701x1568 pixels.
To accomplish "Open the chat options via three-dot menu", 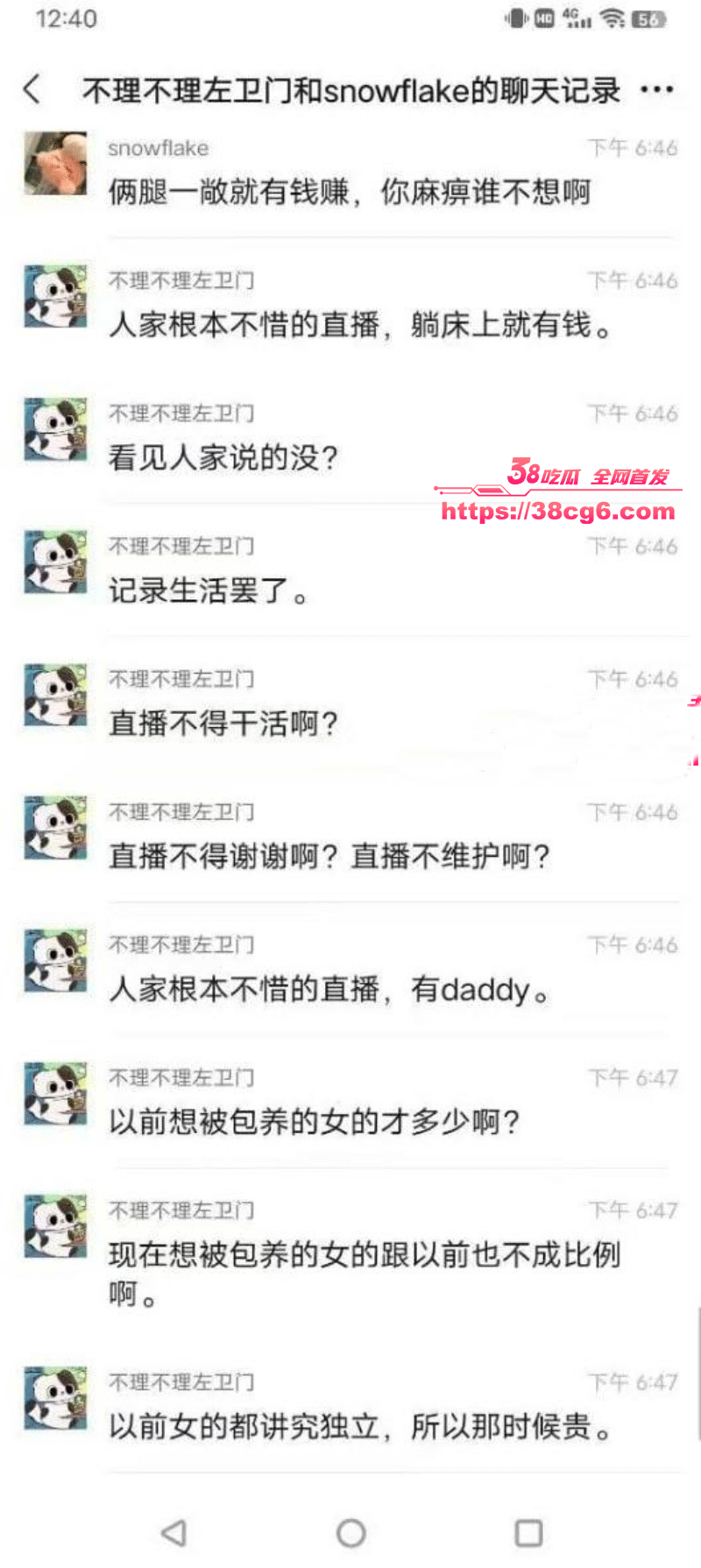I will coord(658,88).
